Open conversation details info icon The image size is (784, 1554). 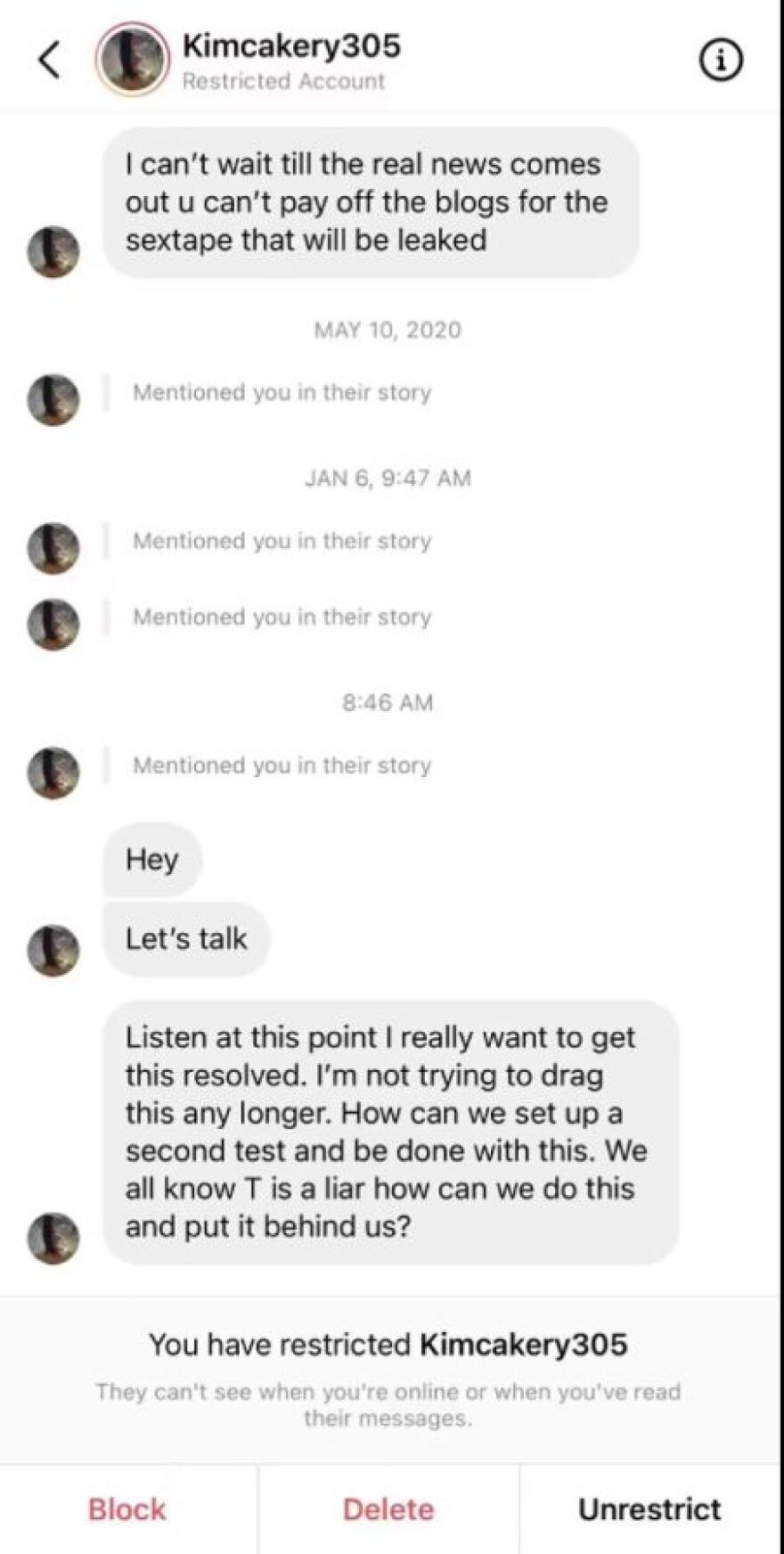click(x=720, y=61)
